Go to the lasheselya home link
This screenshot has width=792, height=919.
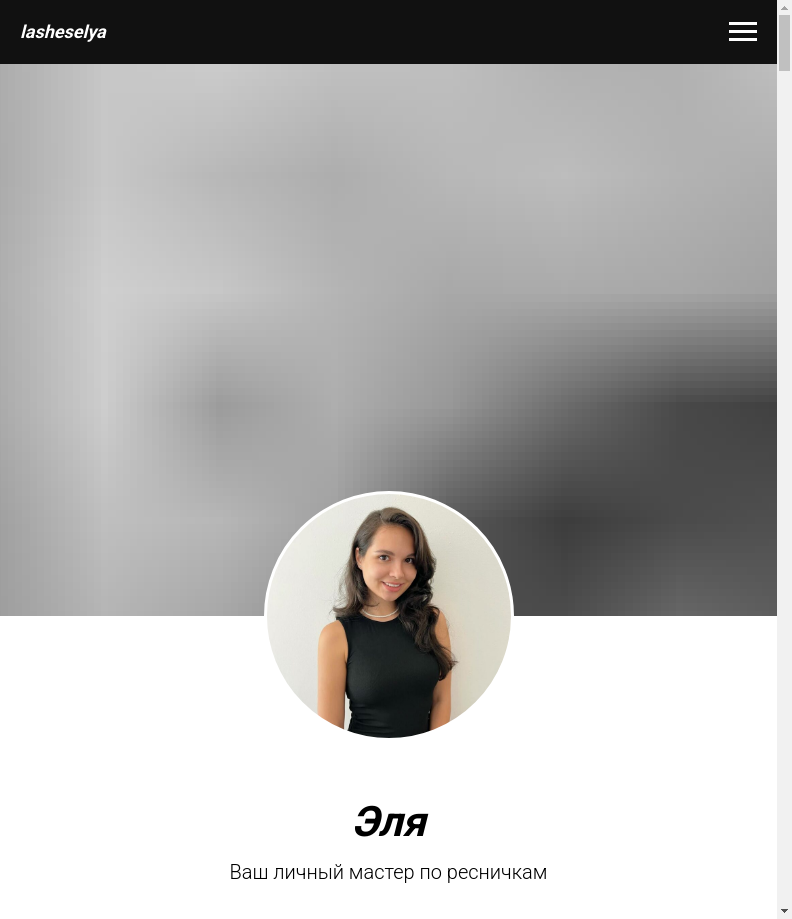click(x=64, y=32)
